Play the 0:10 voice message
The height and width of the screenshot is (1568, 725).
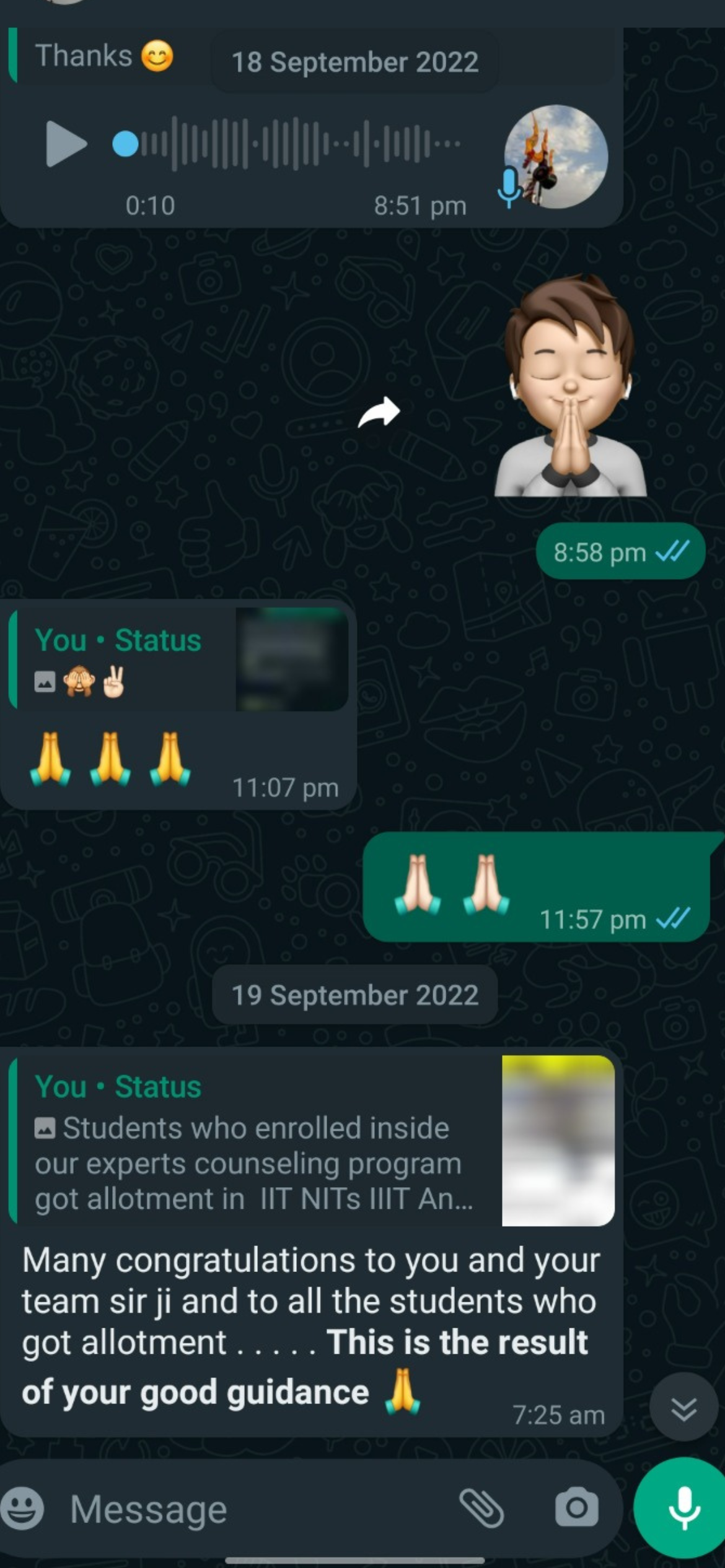click(66, 144)
